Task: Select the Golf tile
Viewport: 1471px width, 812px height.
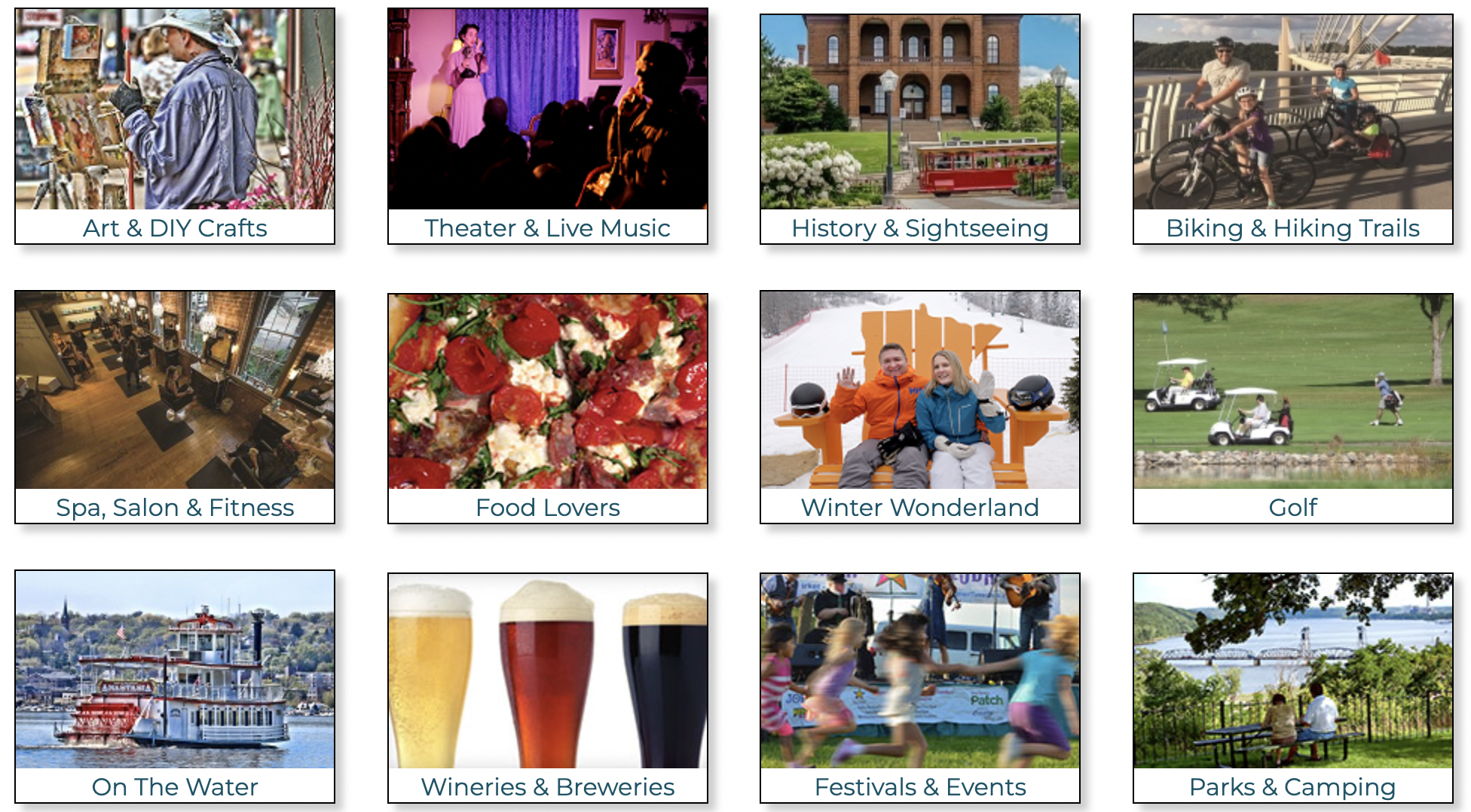Action: [1292, 407]
